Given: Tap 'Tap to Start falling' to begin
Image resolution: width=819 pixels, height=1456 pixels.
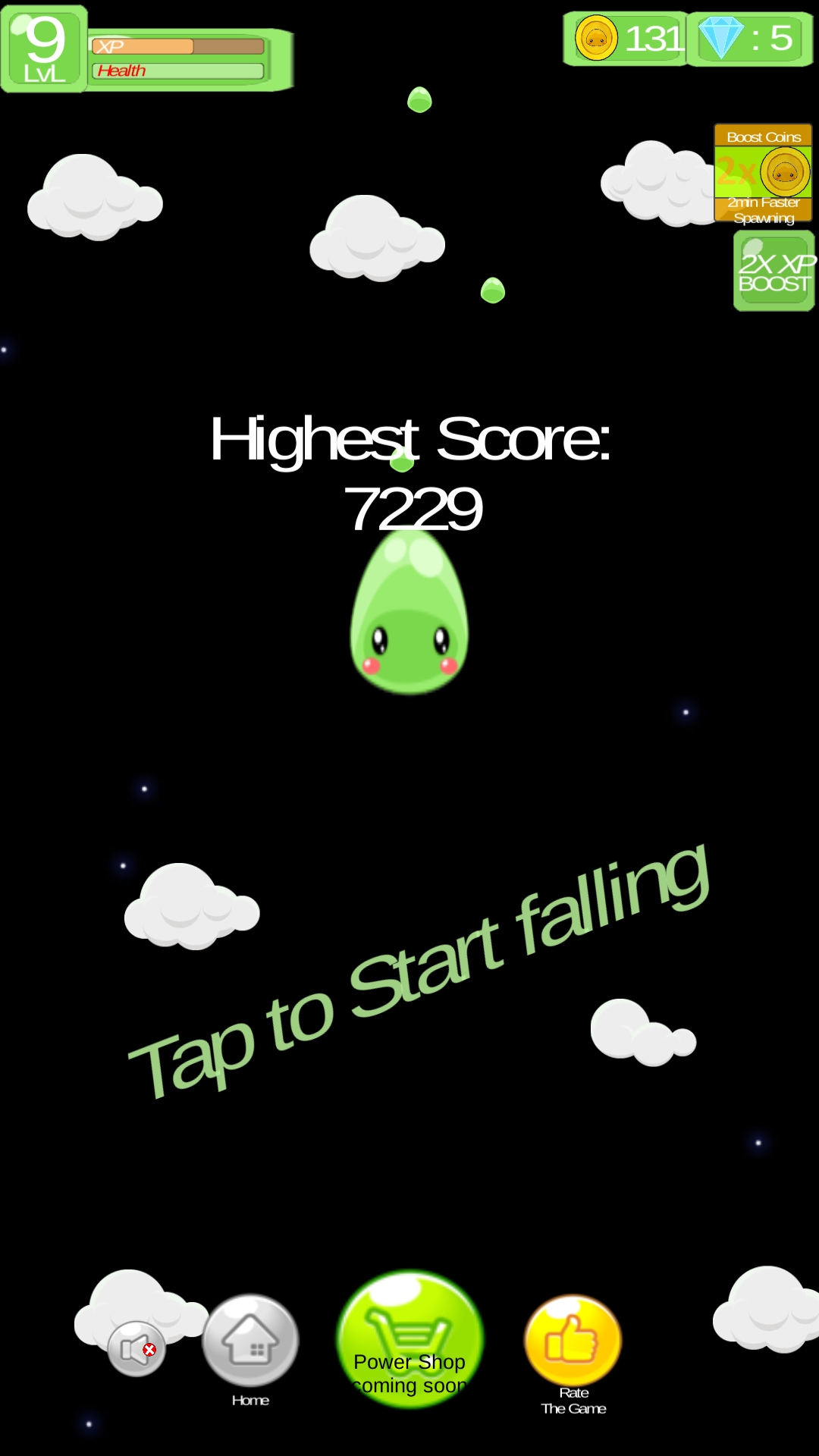Looking at the screenshot, I should (x=419, y=971).
